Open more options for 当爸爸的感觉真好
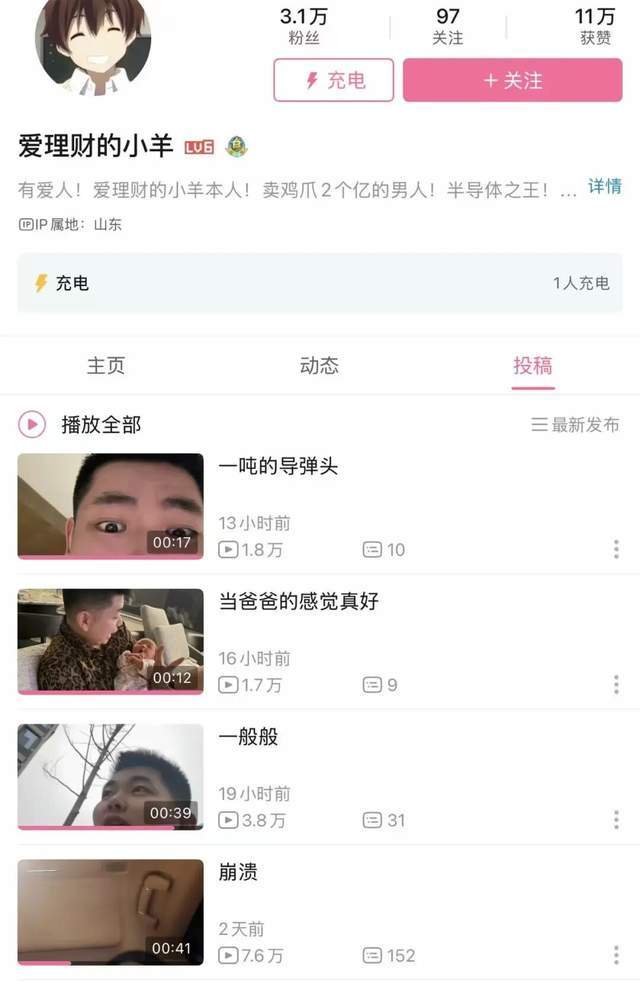This screenshot has width=640, height=983. point(615,684)
